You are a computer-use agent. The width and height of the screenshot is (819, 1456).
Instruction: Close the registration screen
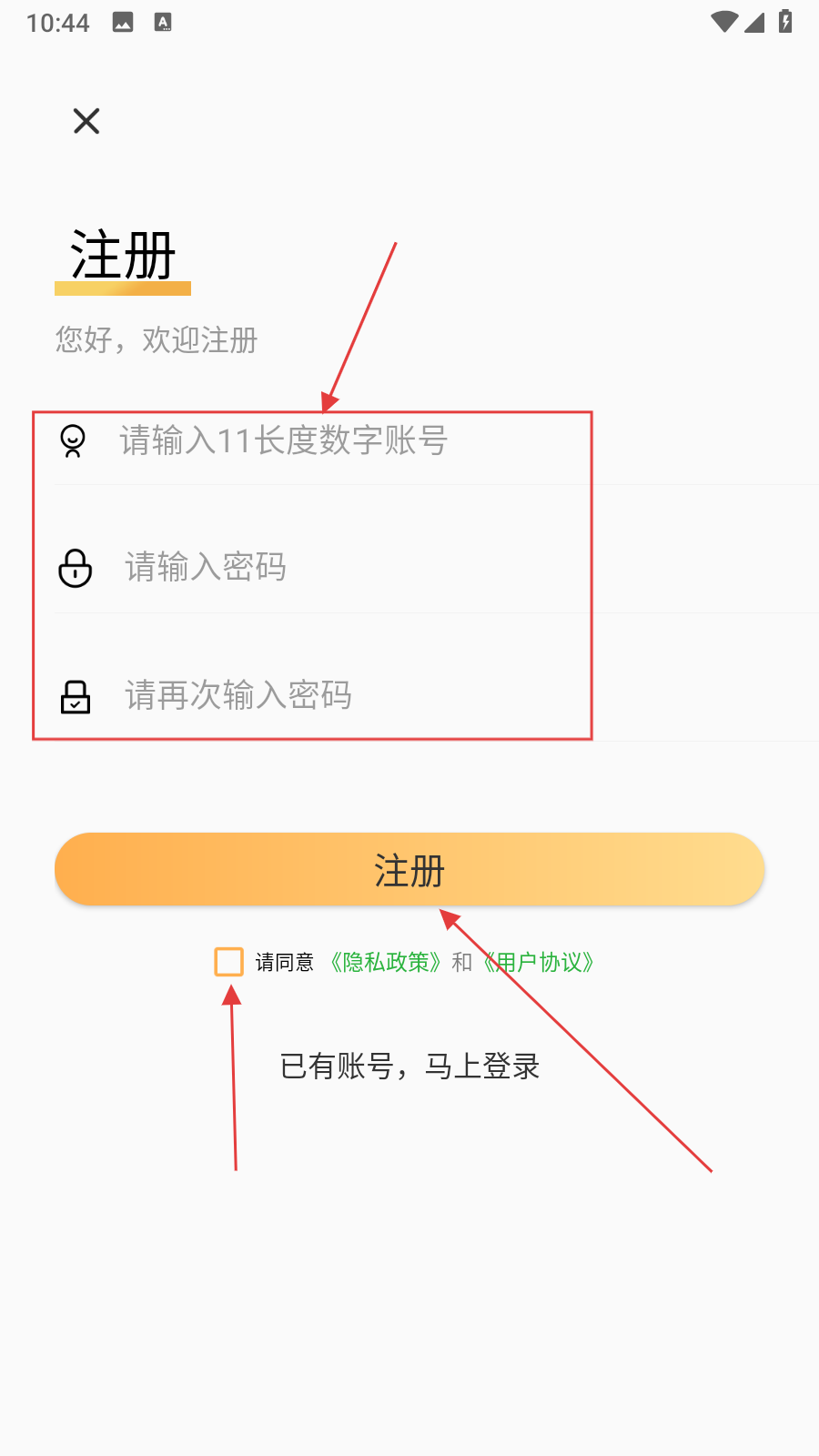tap(86, 120)
